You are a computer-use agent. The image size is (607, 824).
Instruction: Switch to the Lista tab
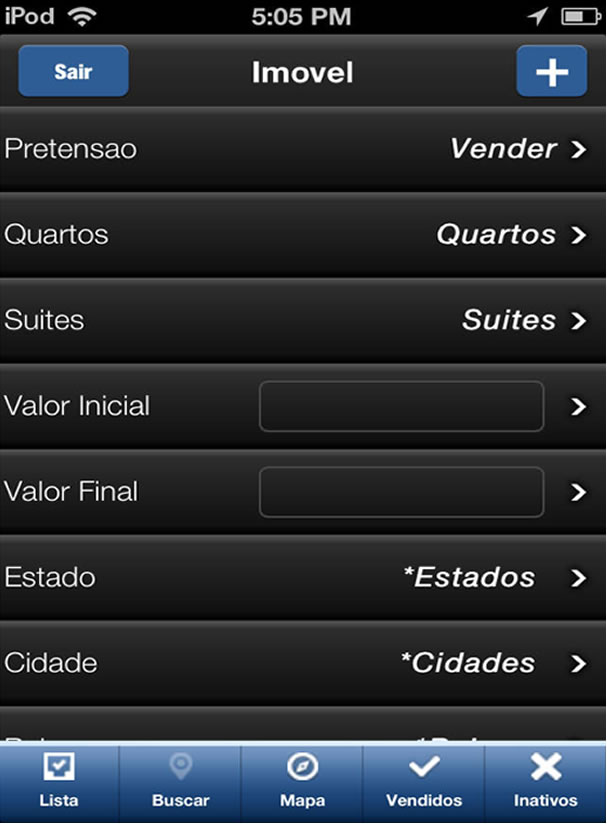pyautogui.click(x=59, y=782)
